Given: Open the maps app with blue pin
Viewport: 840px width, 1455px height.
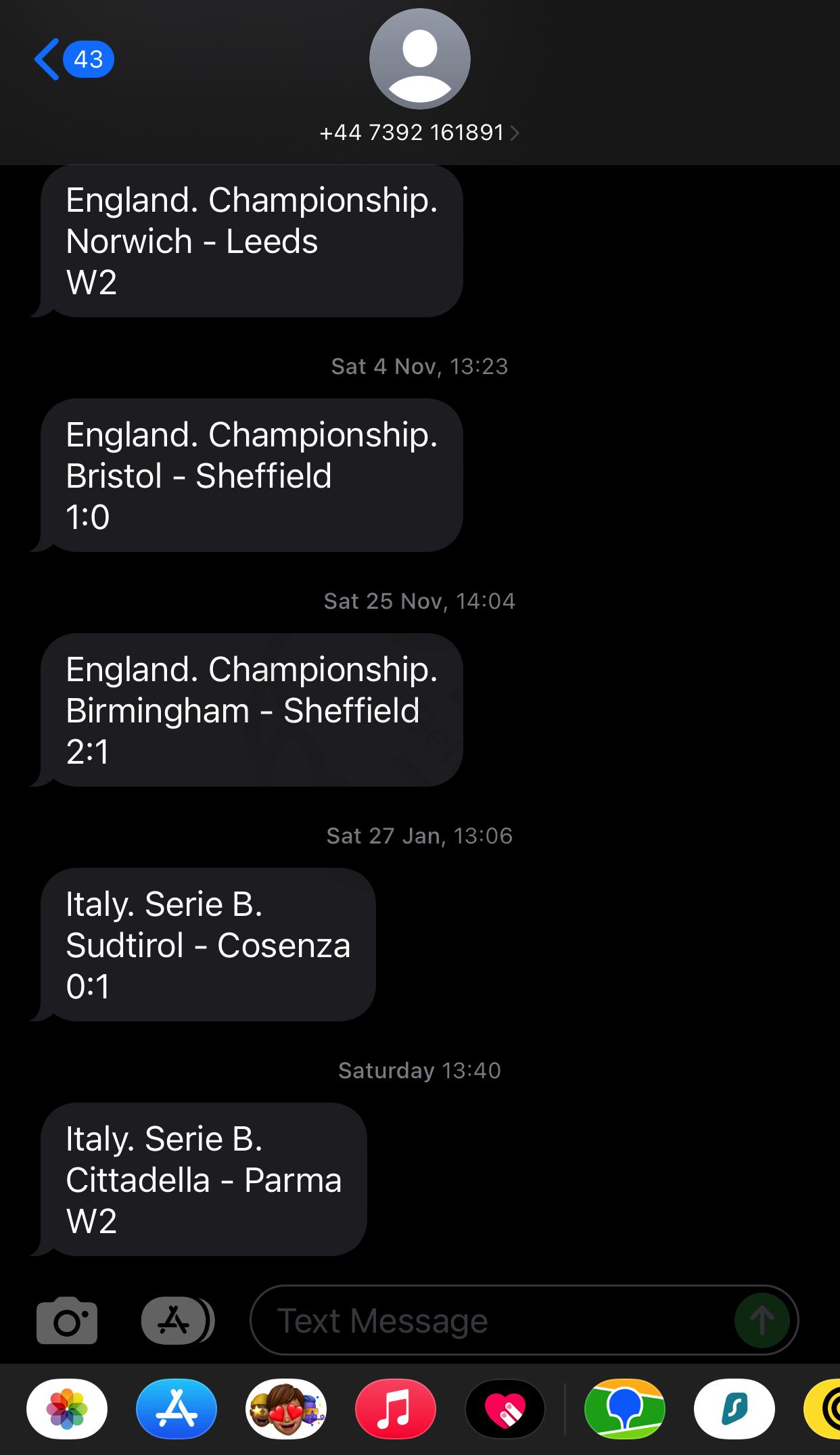Looking at the screenshot, I should [x=625, y=1409].
